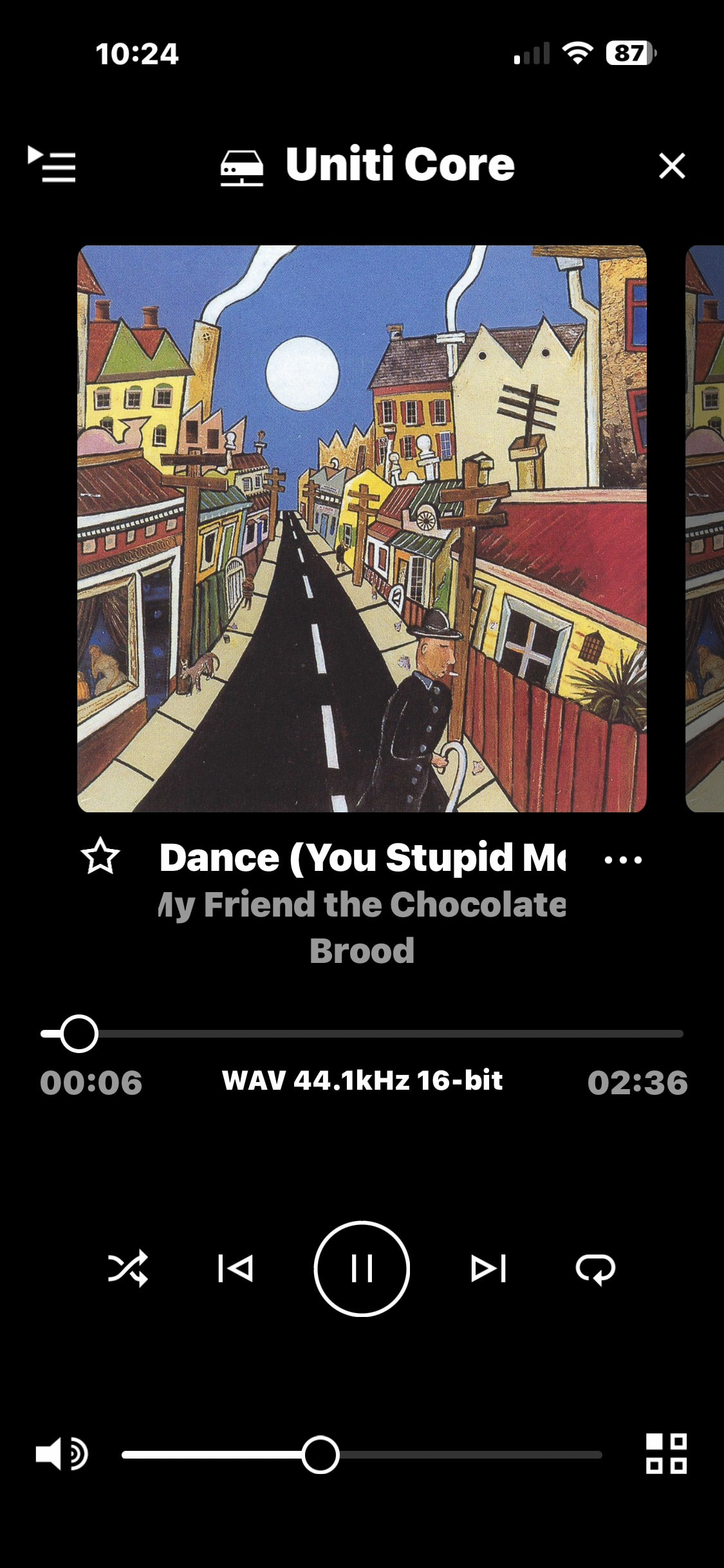This screenshot has width=724, height=1568.
Task: Open the track options three-dot menu
Action: [x=623, y=859]
